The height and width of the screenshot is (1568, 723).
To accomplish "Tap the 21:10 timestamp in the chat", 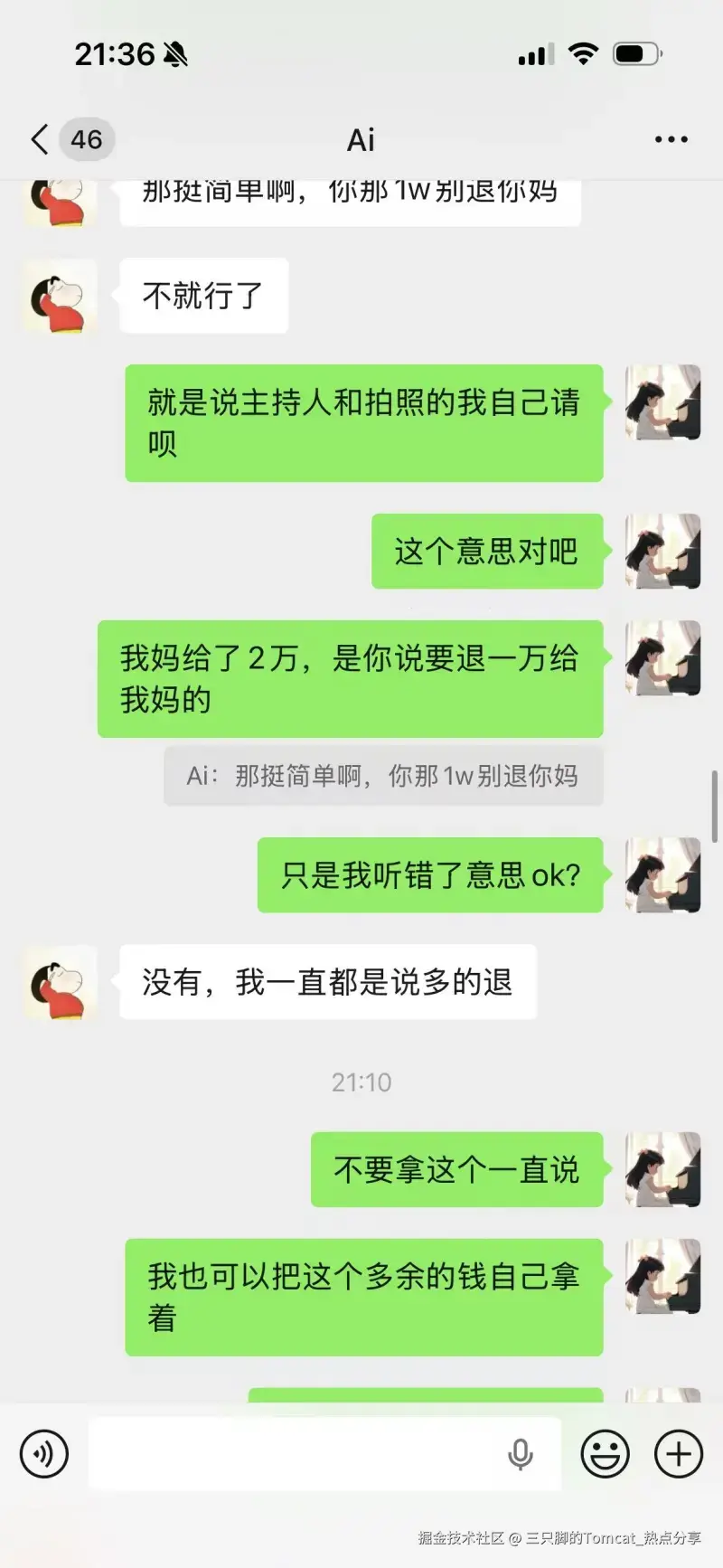I will 361,1082.
